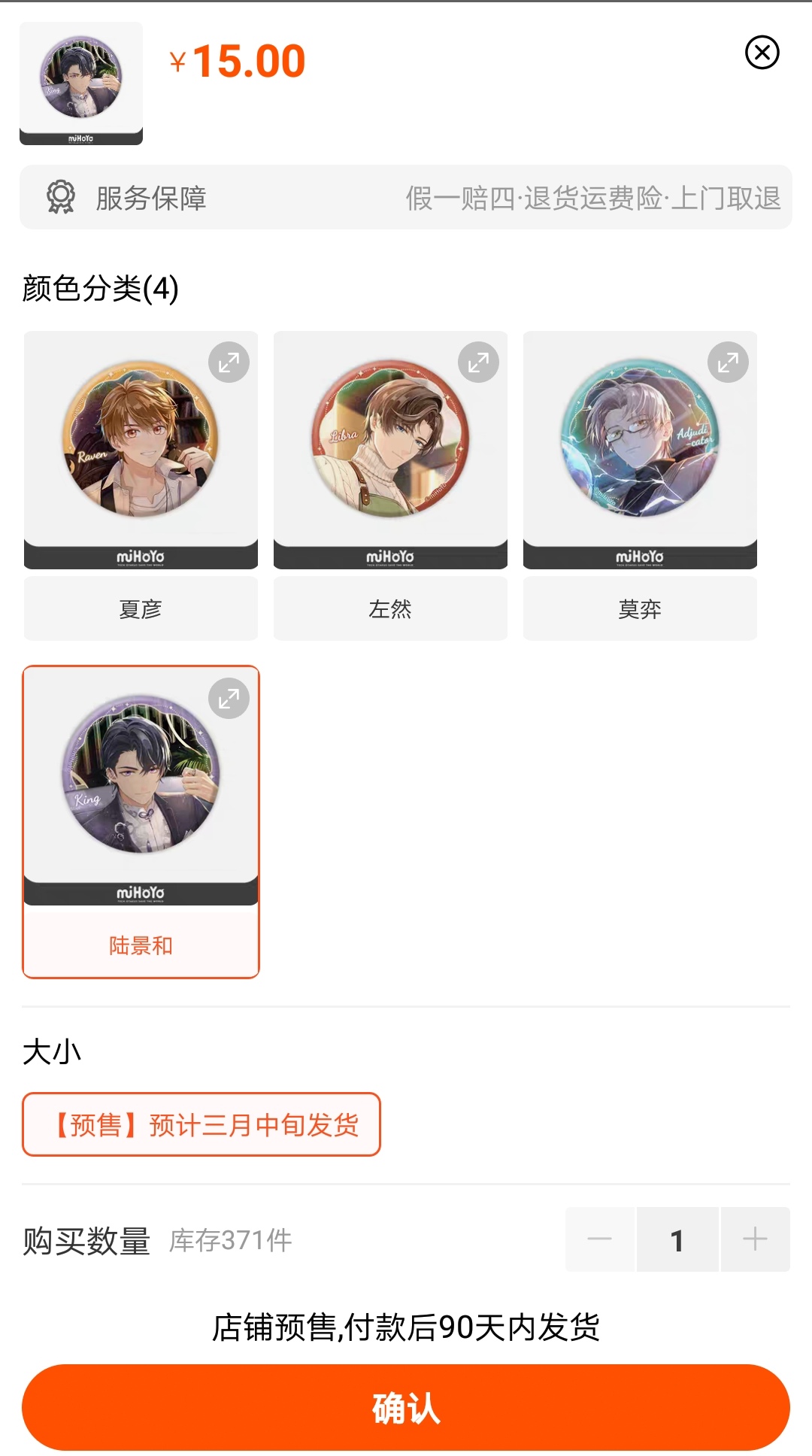View the product thumbnail beside the price

pos(81,83)
